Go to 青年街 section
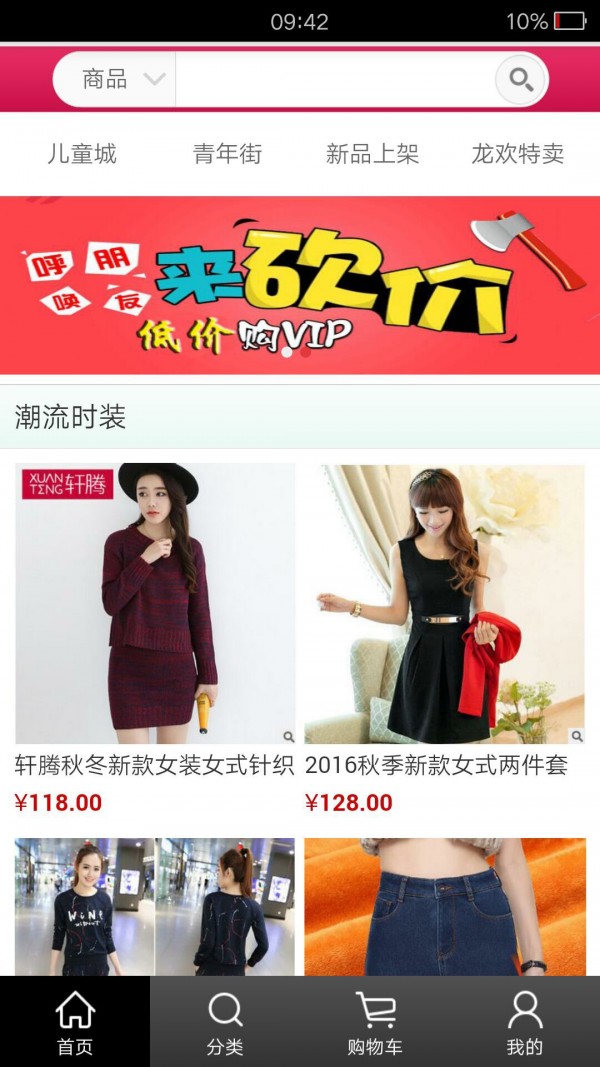The image size is (600, 1067). [227, 154]
